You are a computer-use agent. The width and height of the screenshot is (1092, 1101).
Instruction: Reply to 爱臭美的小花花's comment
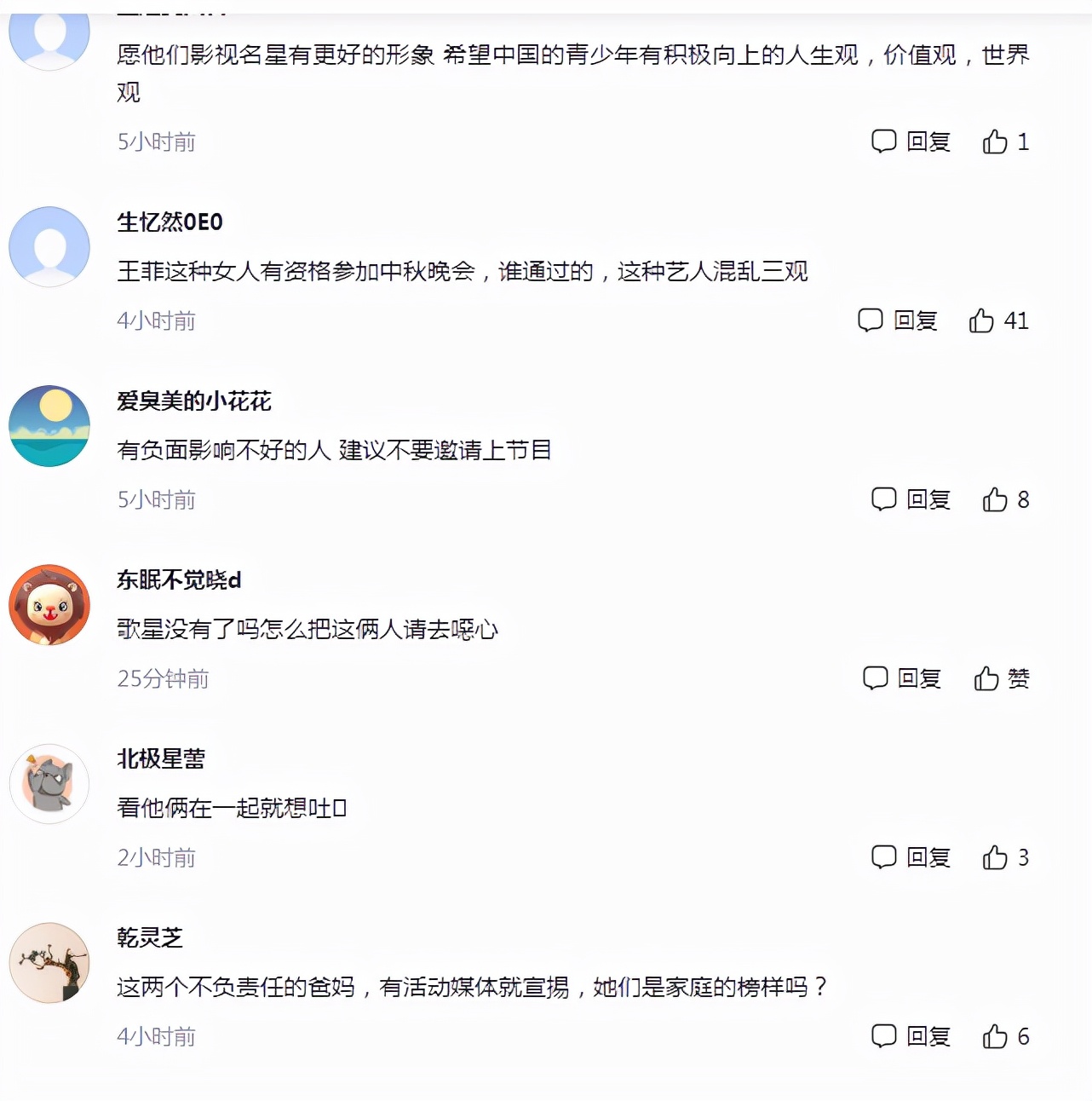click(x=911, y=499)
